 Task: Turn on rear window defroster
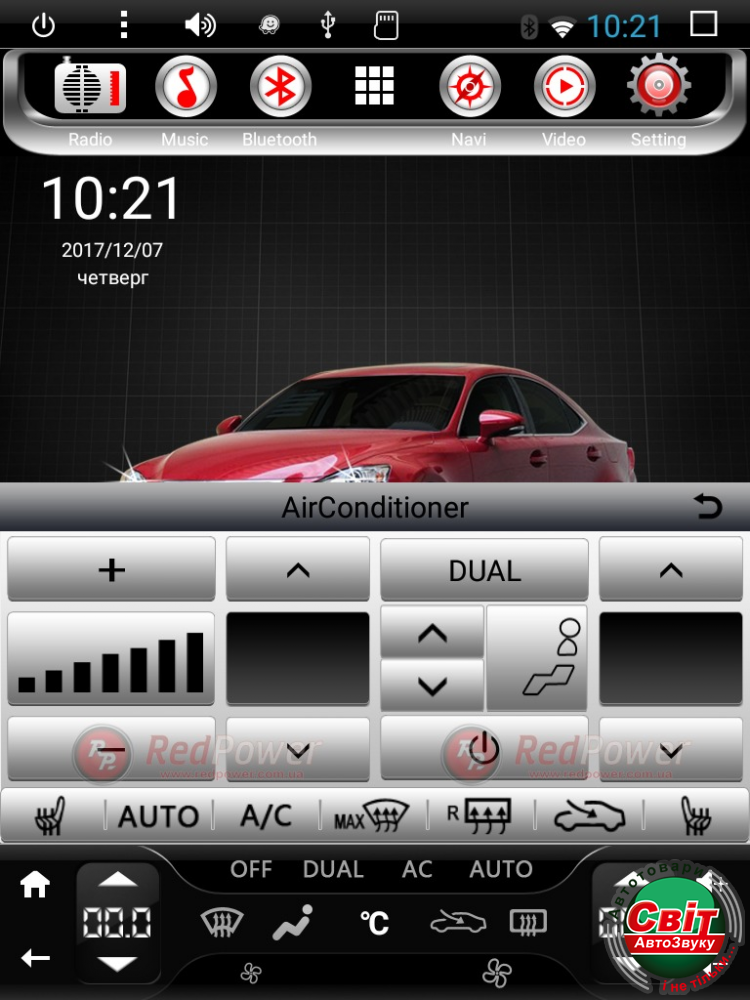pyautogui.click(x=480, y=816)
